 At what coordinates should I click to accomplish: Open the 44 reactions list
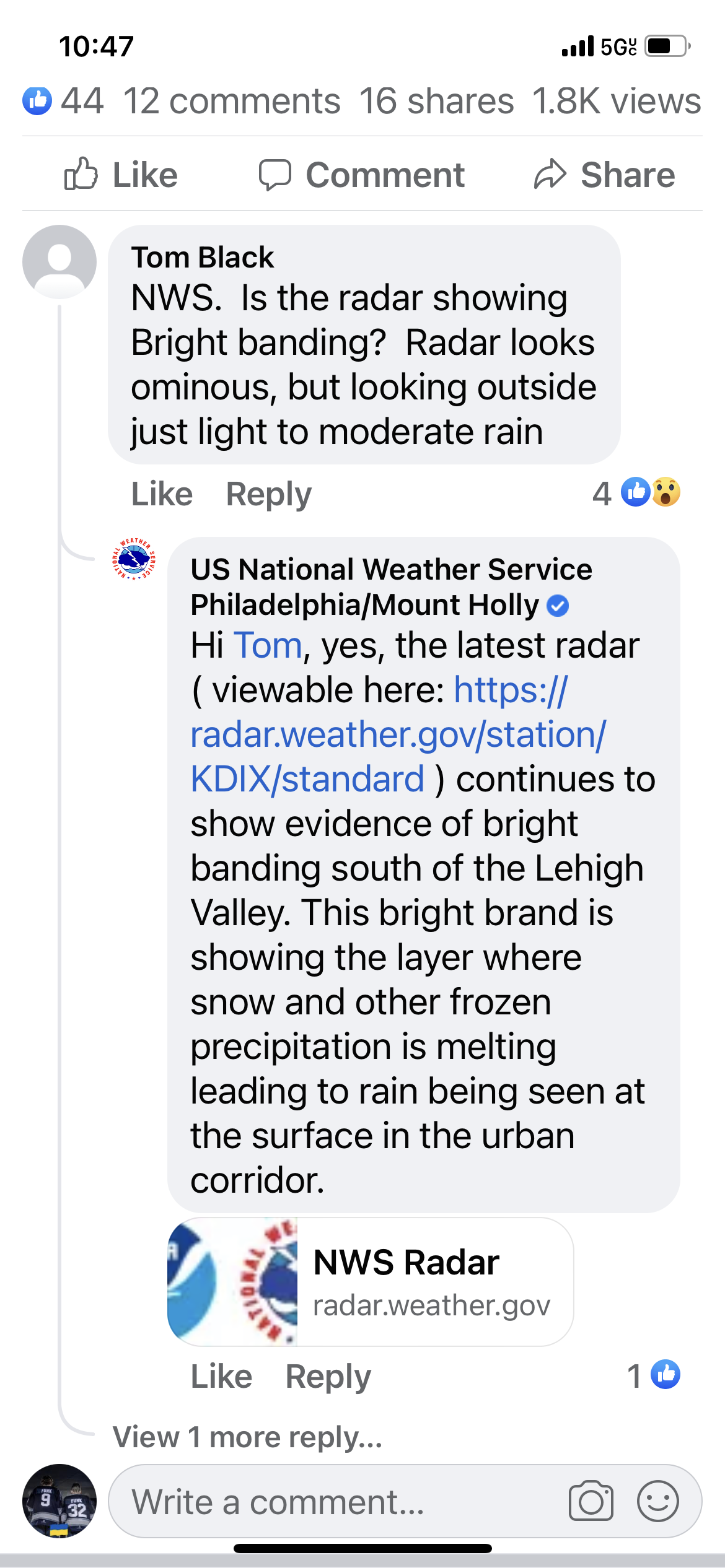63,101
